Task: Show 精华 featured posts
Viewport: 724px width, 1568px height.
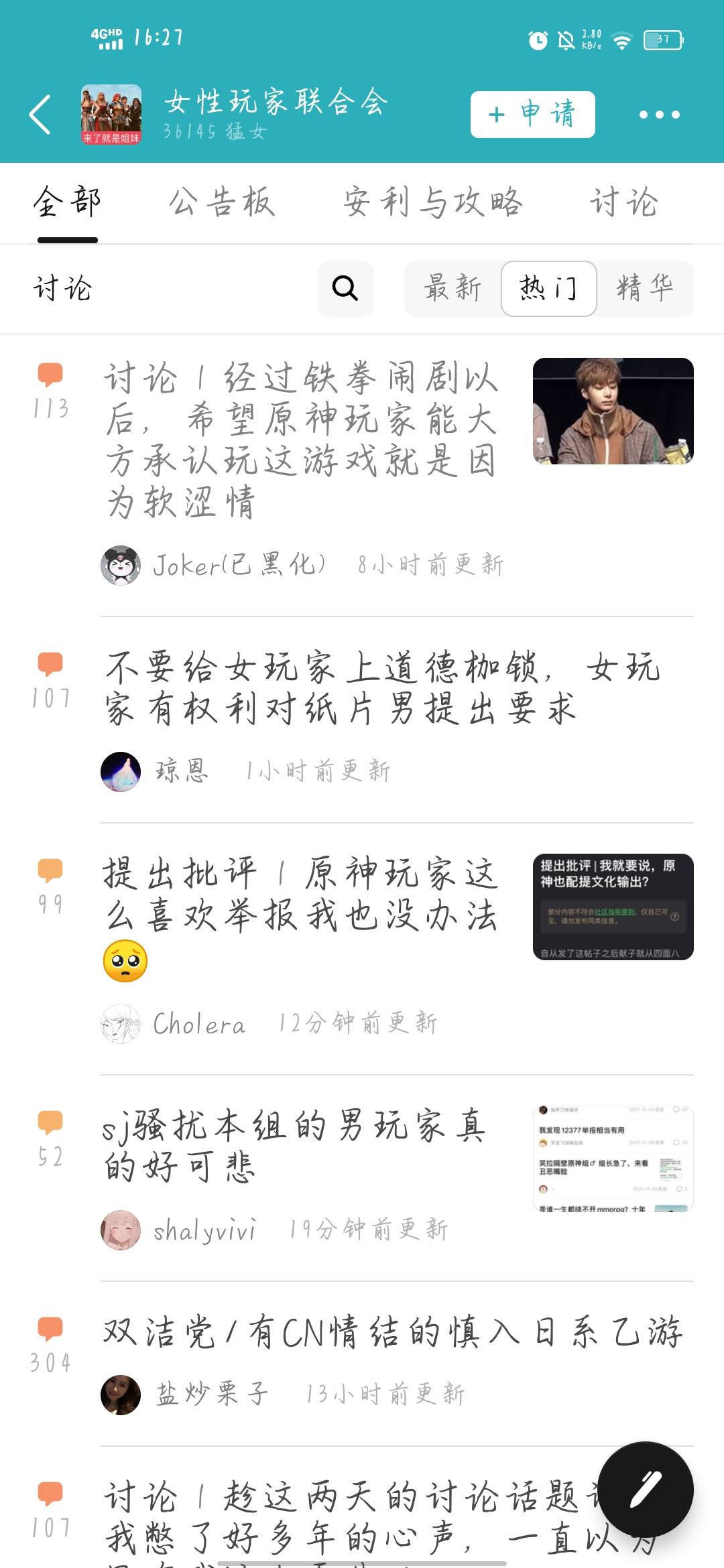Action: click(644, 288)
